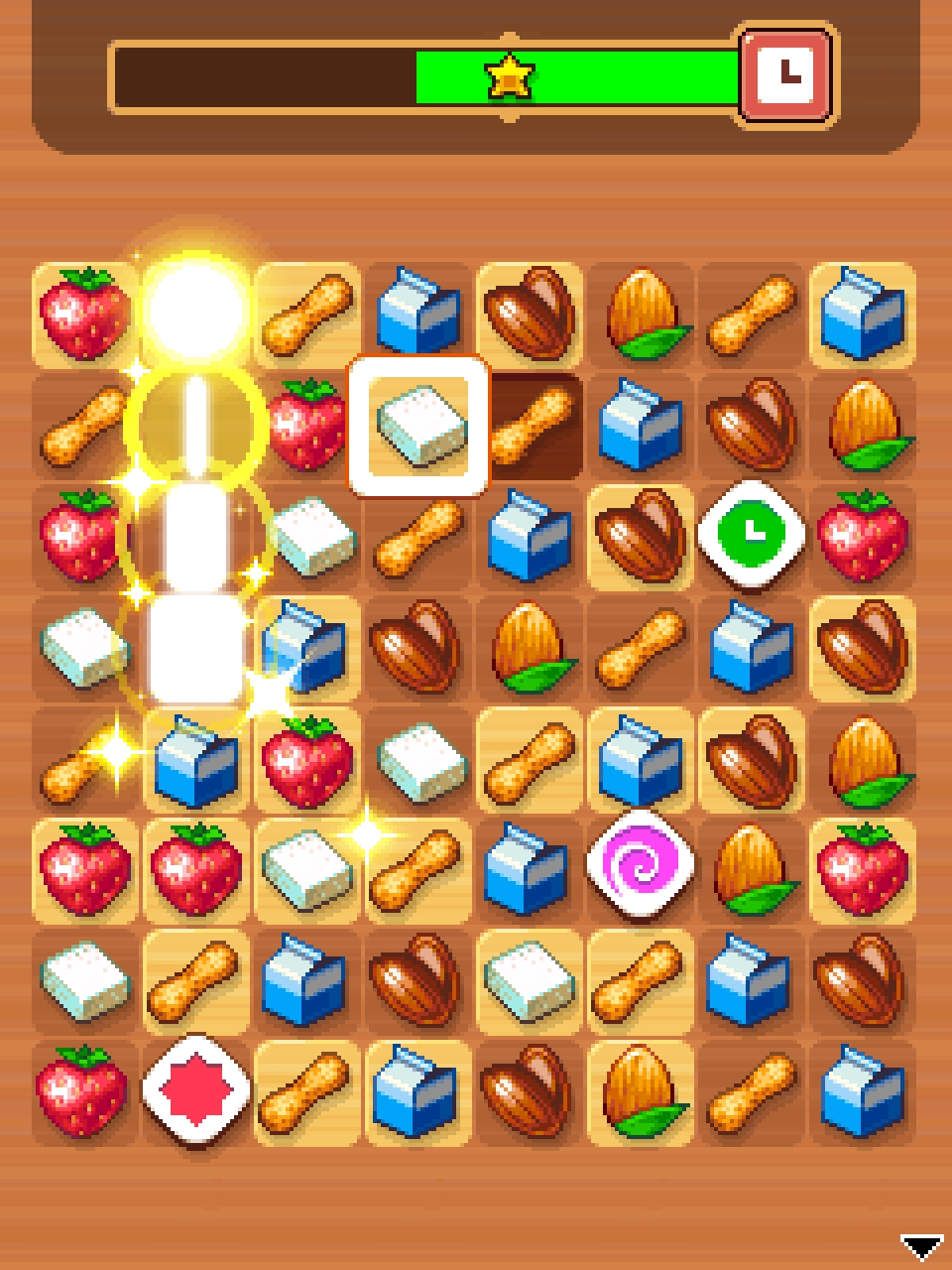Tap the red starburst special tile
This screenshot has height=1270, width=952.
(195, 1089)
